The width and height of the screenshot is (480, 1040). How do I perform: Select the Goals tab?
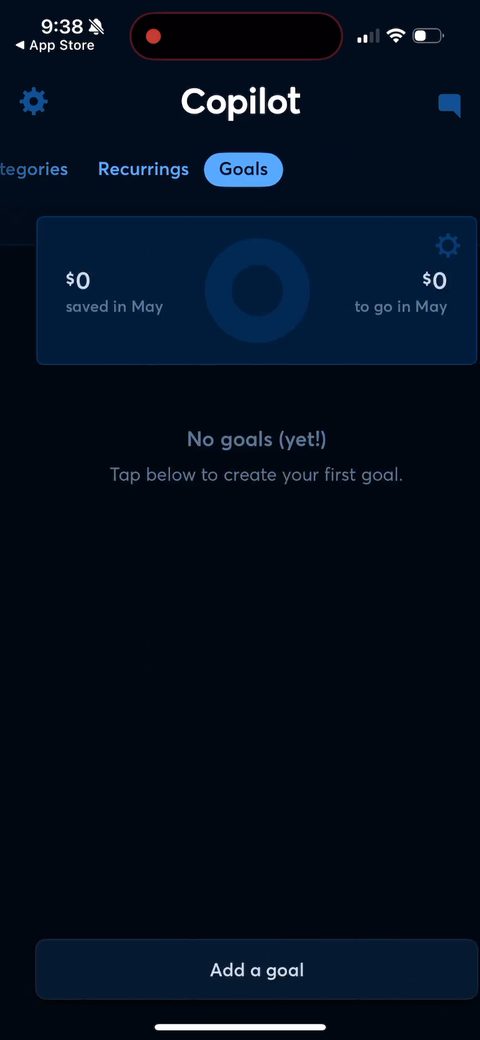[x=243, y=169]
